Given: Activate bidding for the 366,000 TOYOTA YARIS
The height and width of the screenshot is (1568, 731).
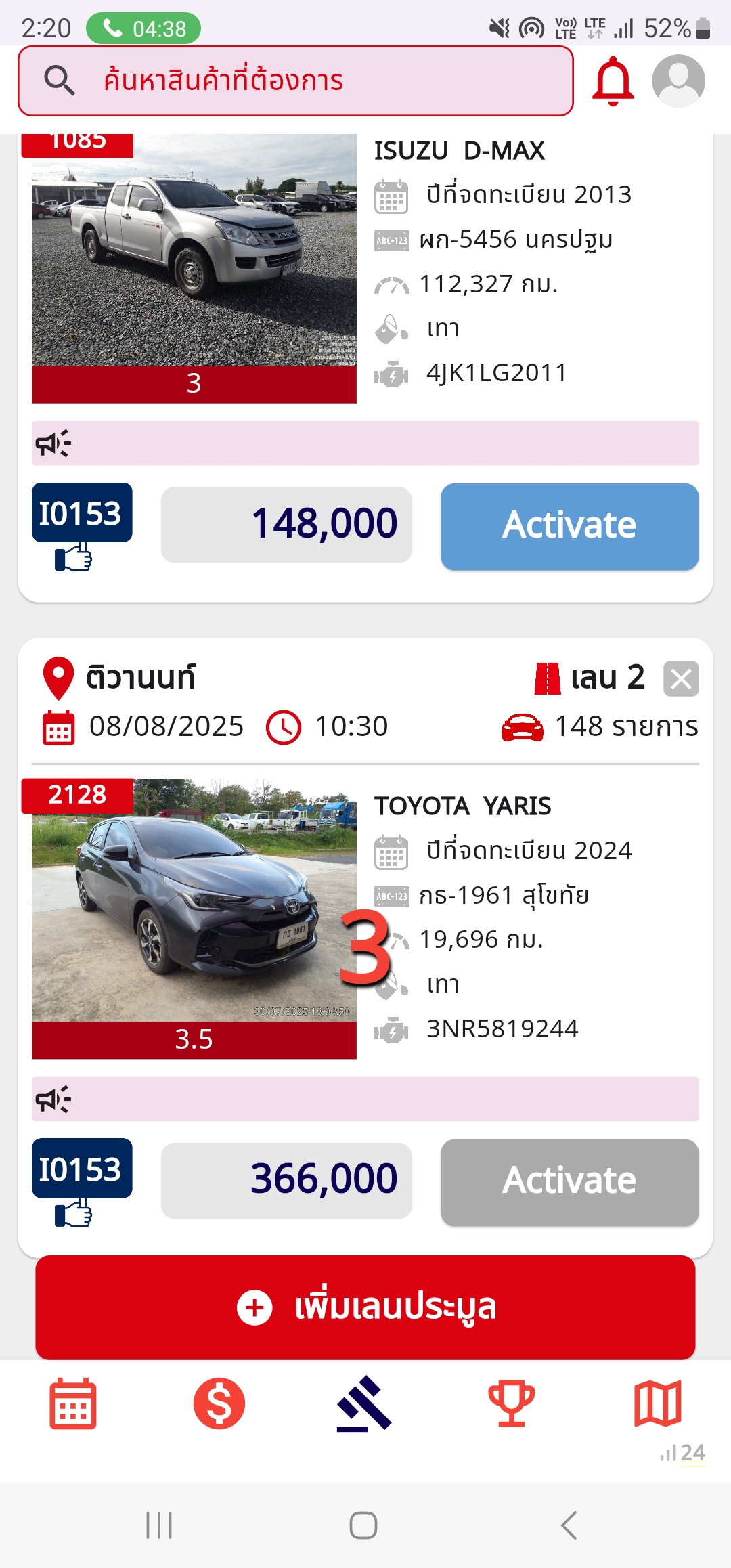Looking at the screenshot, I should click(x=569, y=1181).
